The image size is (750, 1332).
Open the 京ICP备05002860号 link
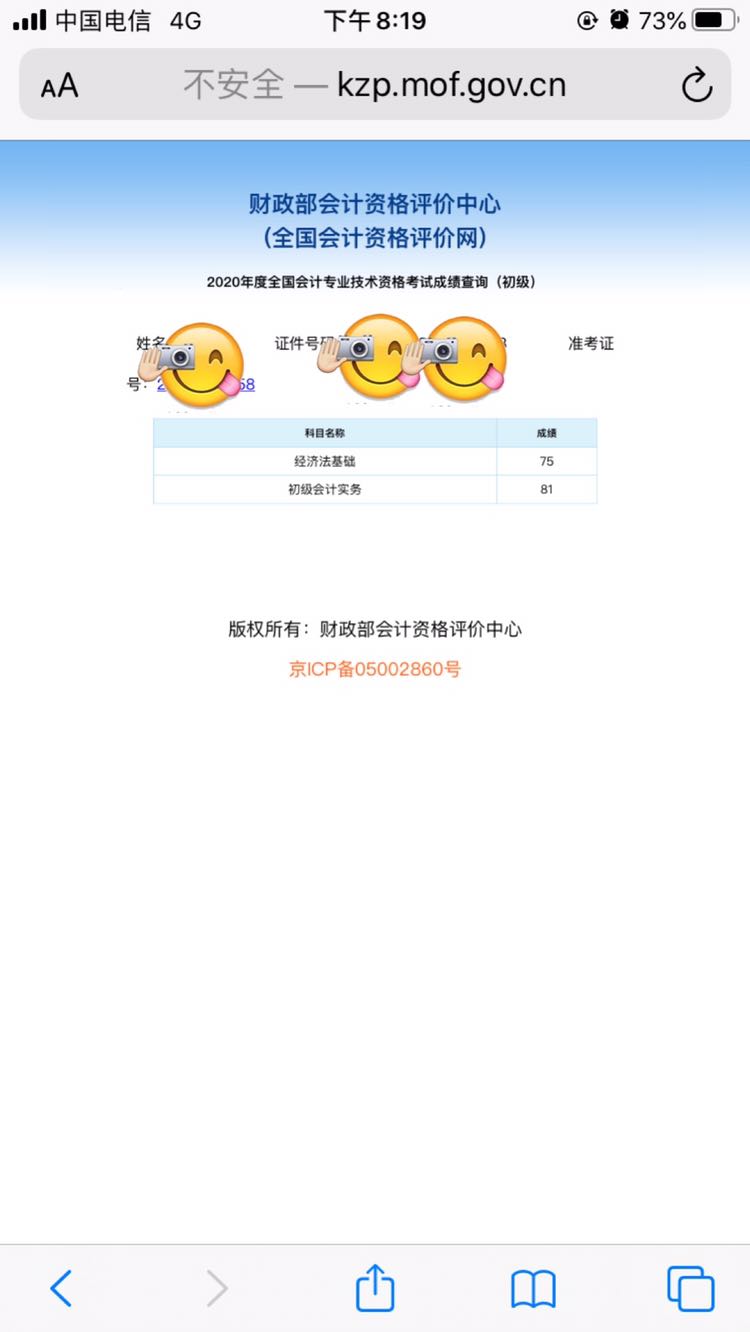click(375, 669)
